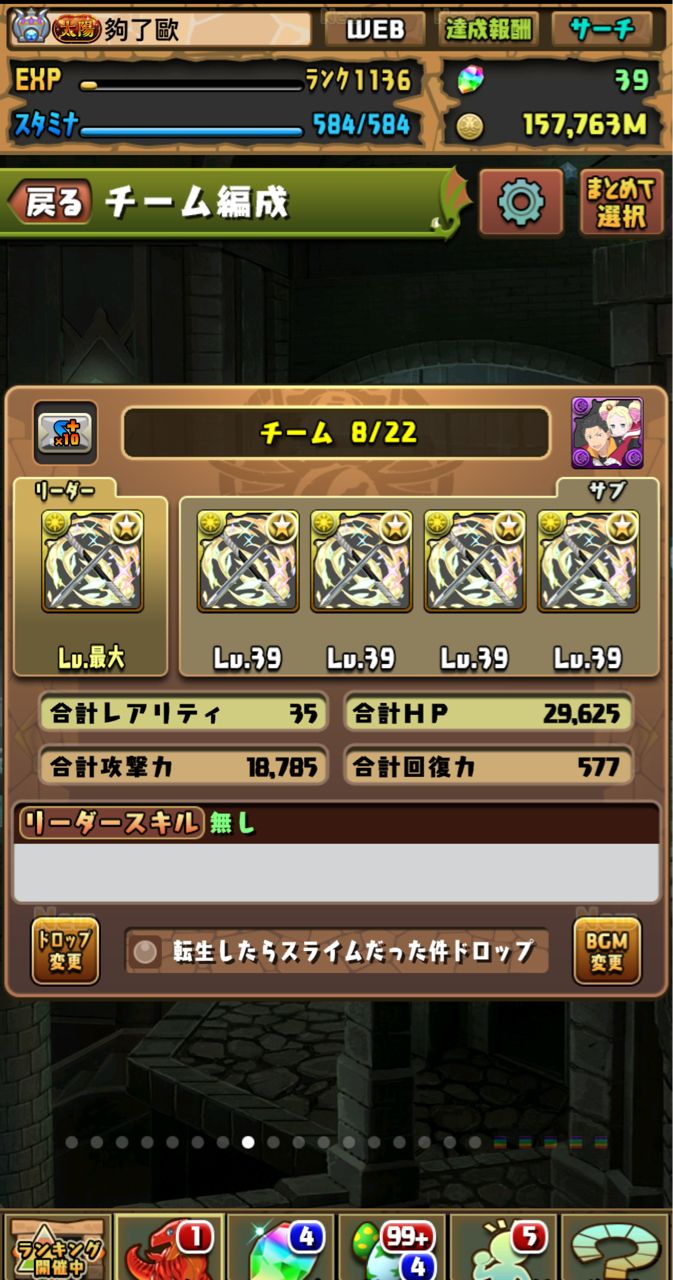
Task: Select the leader monster slot
Action: (x=92, y=562)
